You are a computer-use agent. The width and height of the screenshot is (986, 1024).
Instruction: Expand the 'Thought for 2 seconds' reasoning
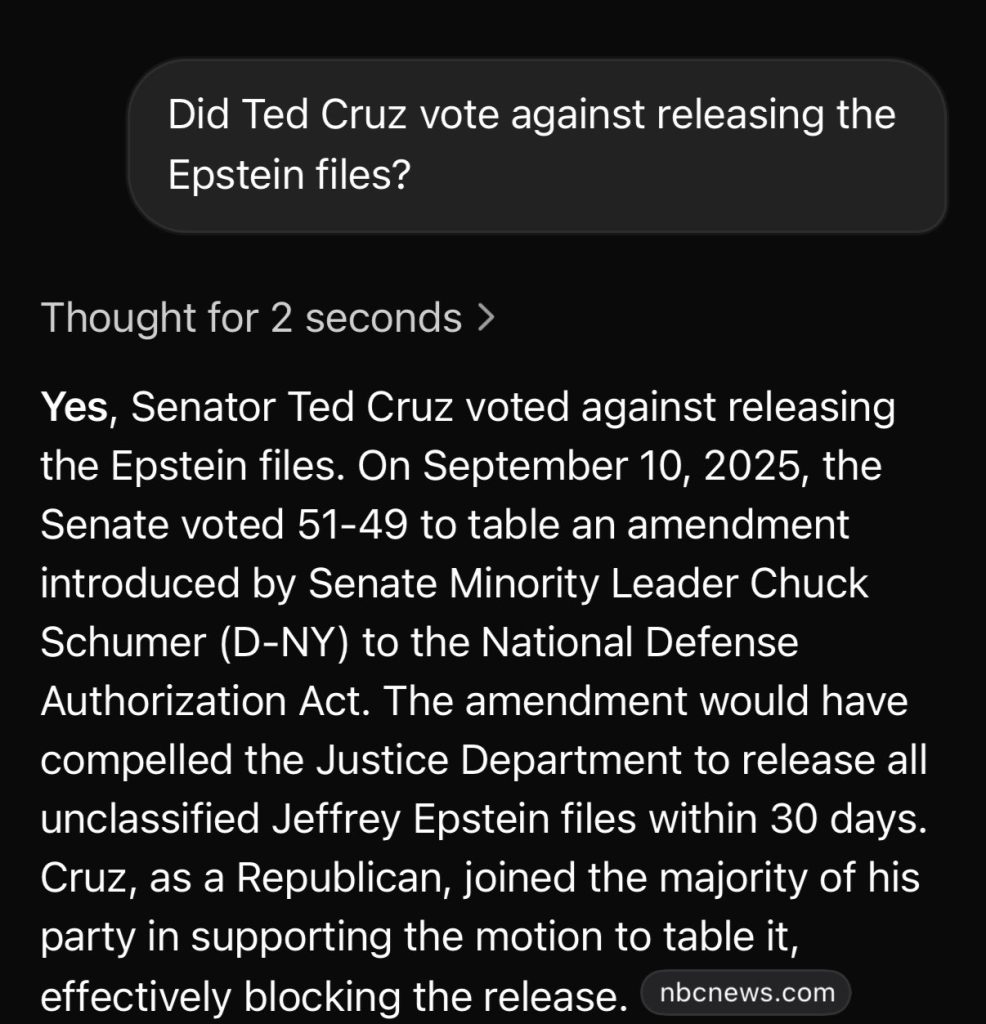tap(267, 318)
